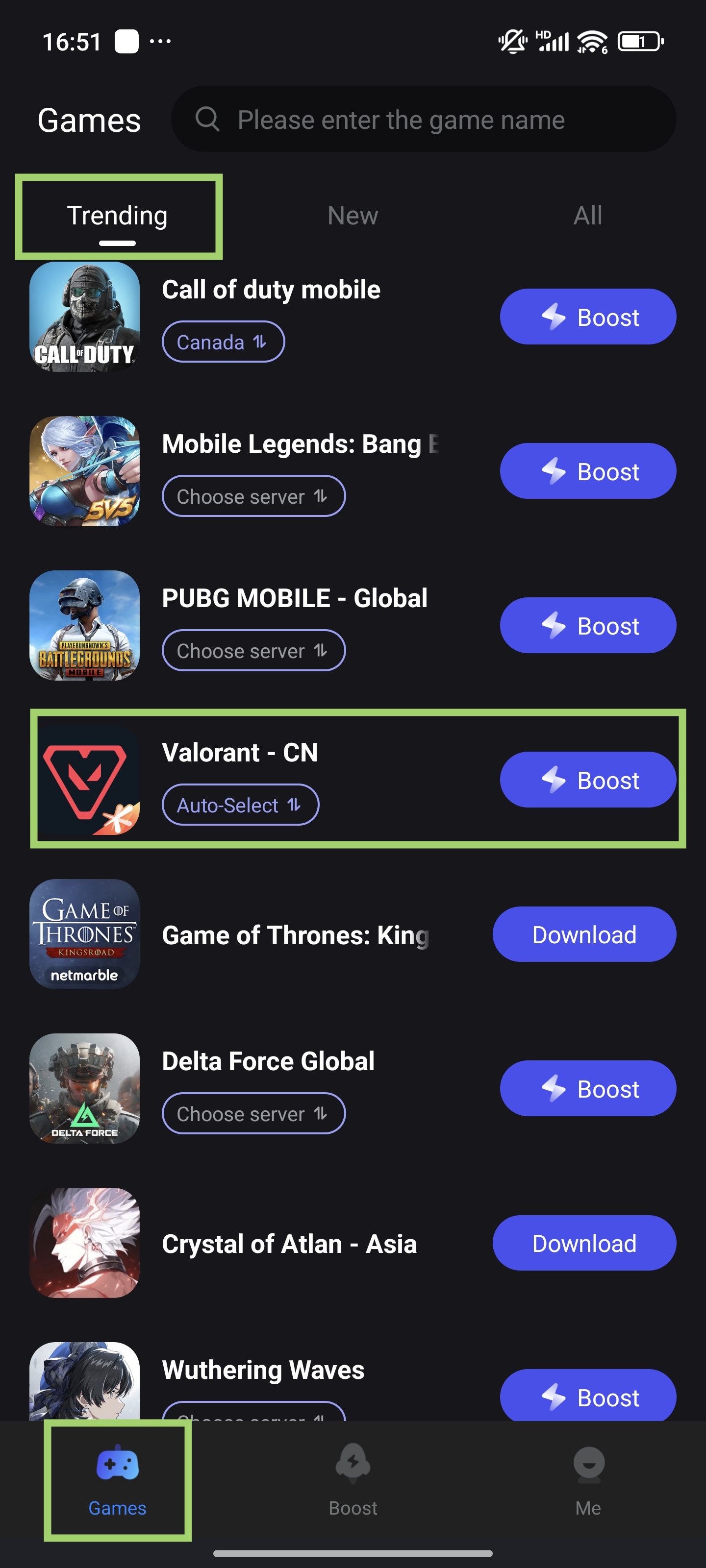
Task: Choose server for Delta Force Global
Action: 253,1113
